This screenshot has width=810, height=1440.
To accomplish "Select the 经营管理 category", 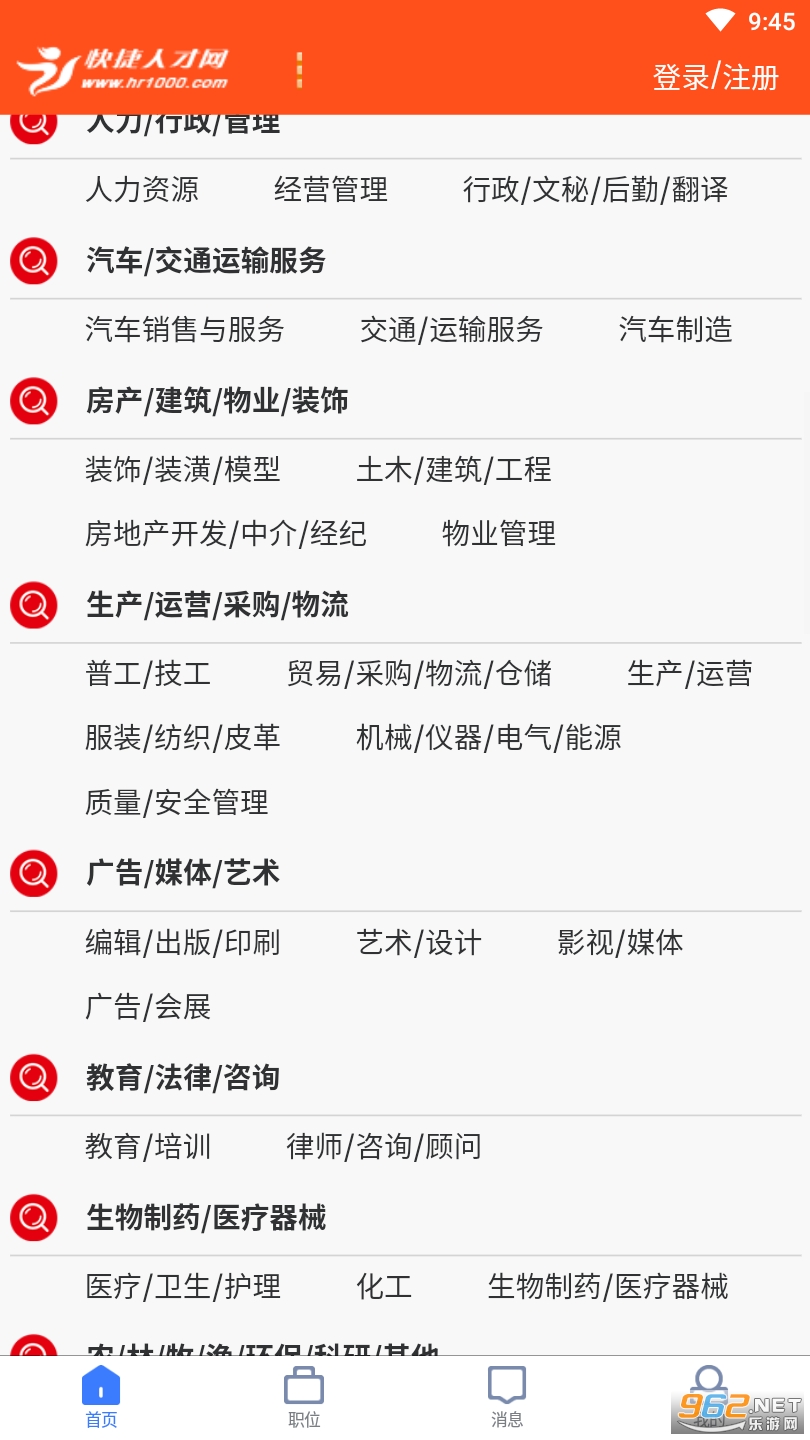I will pyautogui.click(x=331, y=189).
